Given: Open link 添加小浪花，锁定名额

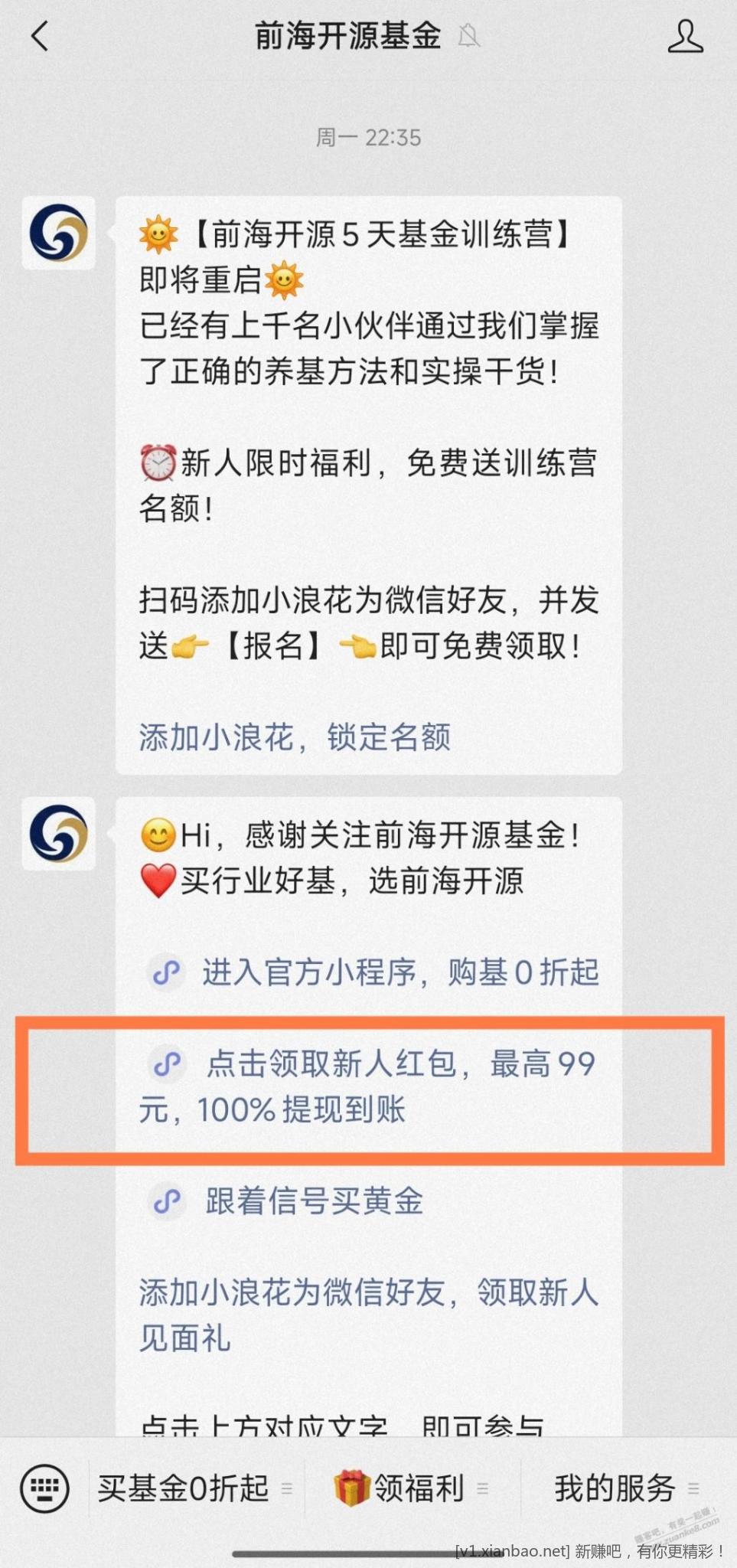Looking at the screenshot, I should [x=295, y=737].
